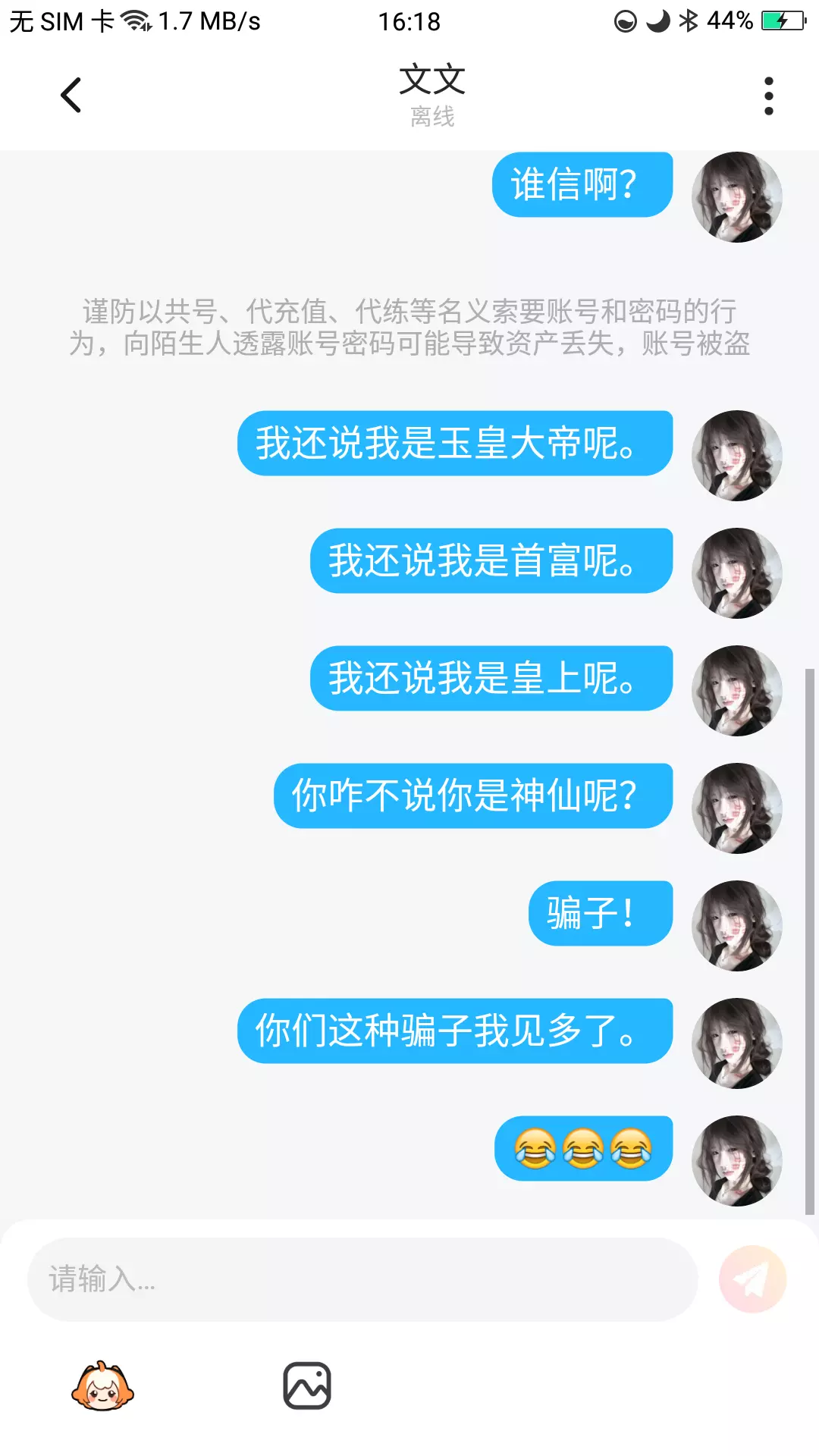819x1456 pixels.
Task: Focus the 请输入 message input field
Action: tap(362, 1279)
